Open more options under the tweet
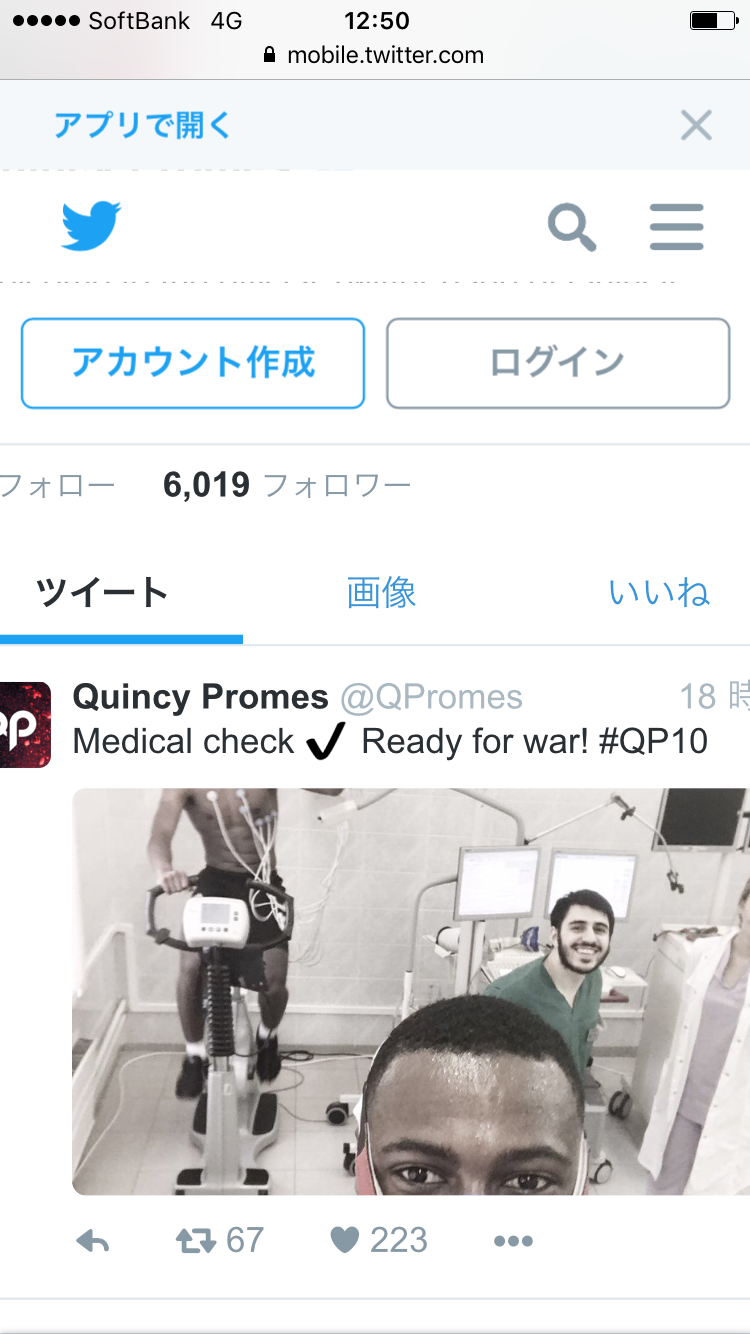The height and width of the screenshot is (1334, 750). click(x=513, y=1241)
